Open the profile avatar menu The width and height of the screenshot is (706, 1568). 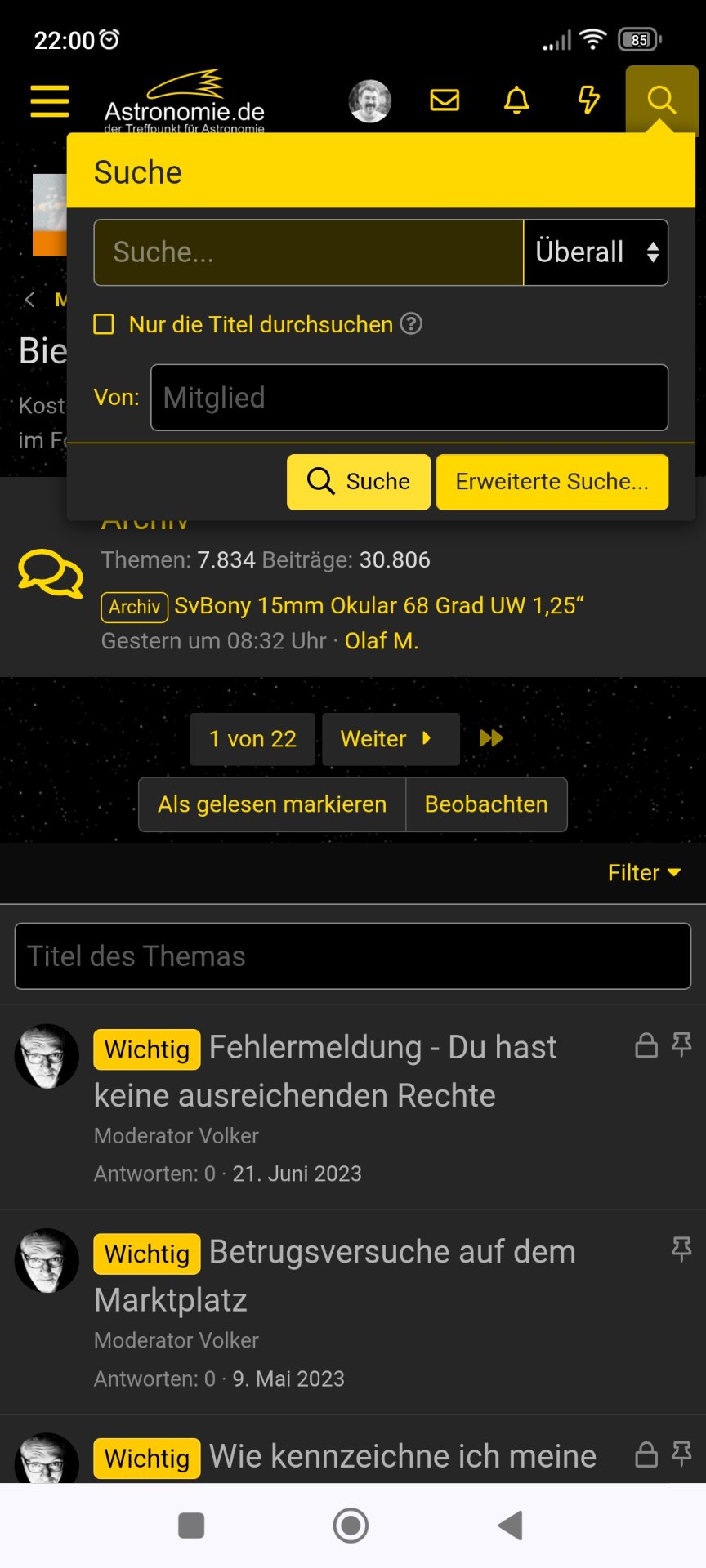pyautogui.click(x=370, y=101)
